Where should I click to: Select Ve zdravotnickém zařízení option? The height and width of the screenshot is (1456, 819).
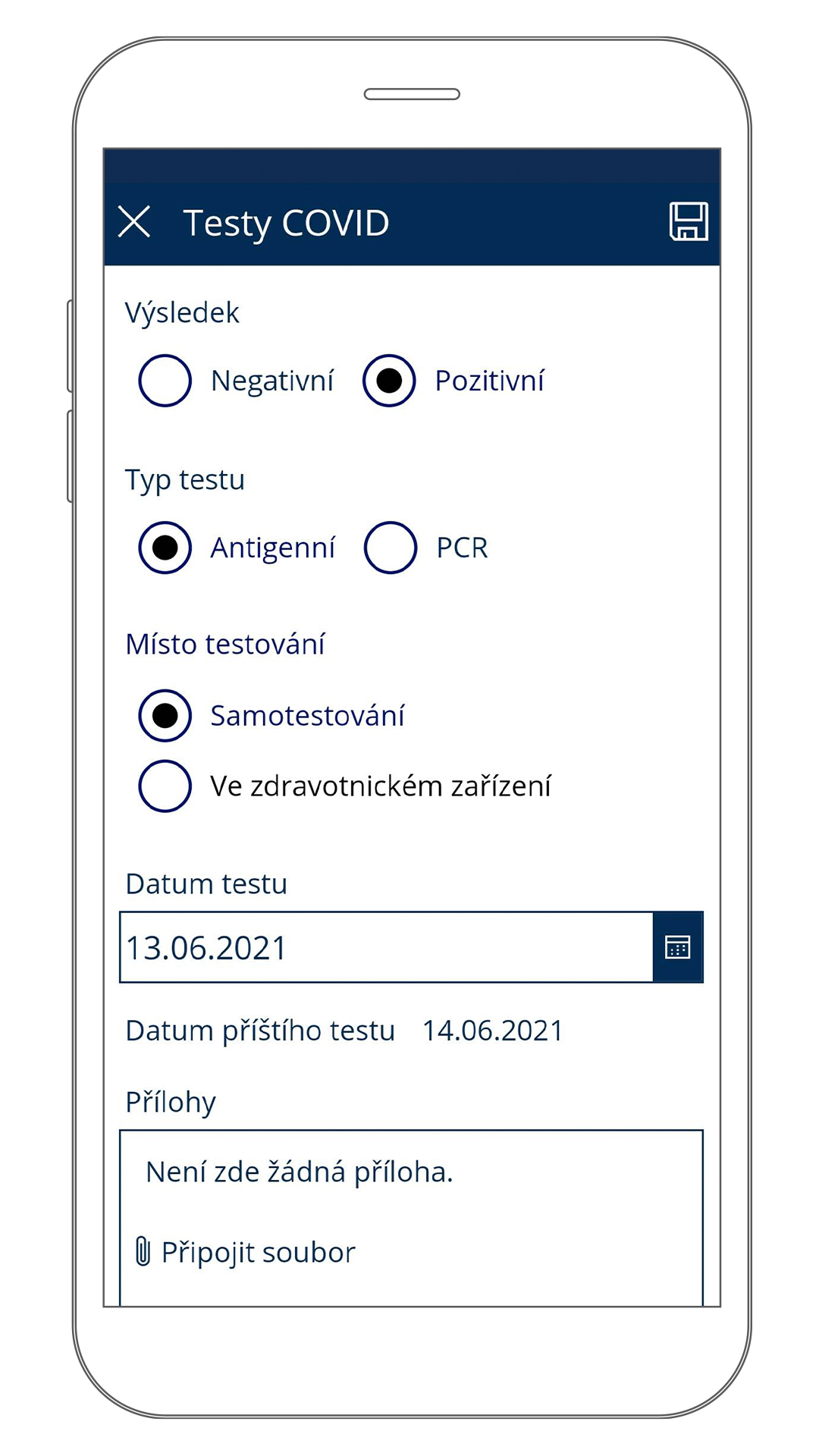165,786
